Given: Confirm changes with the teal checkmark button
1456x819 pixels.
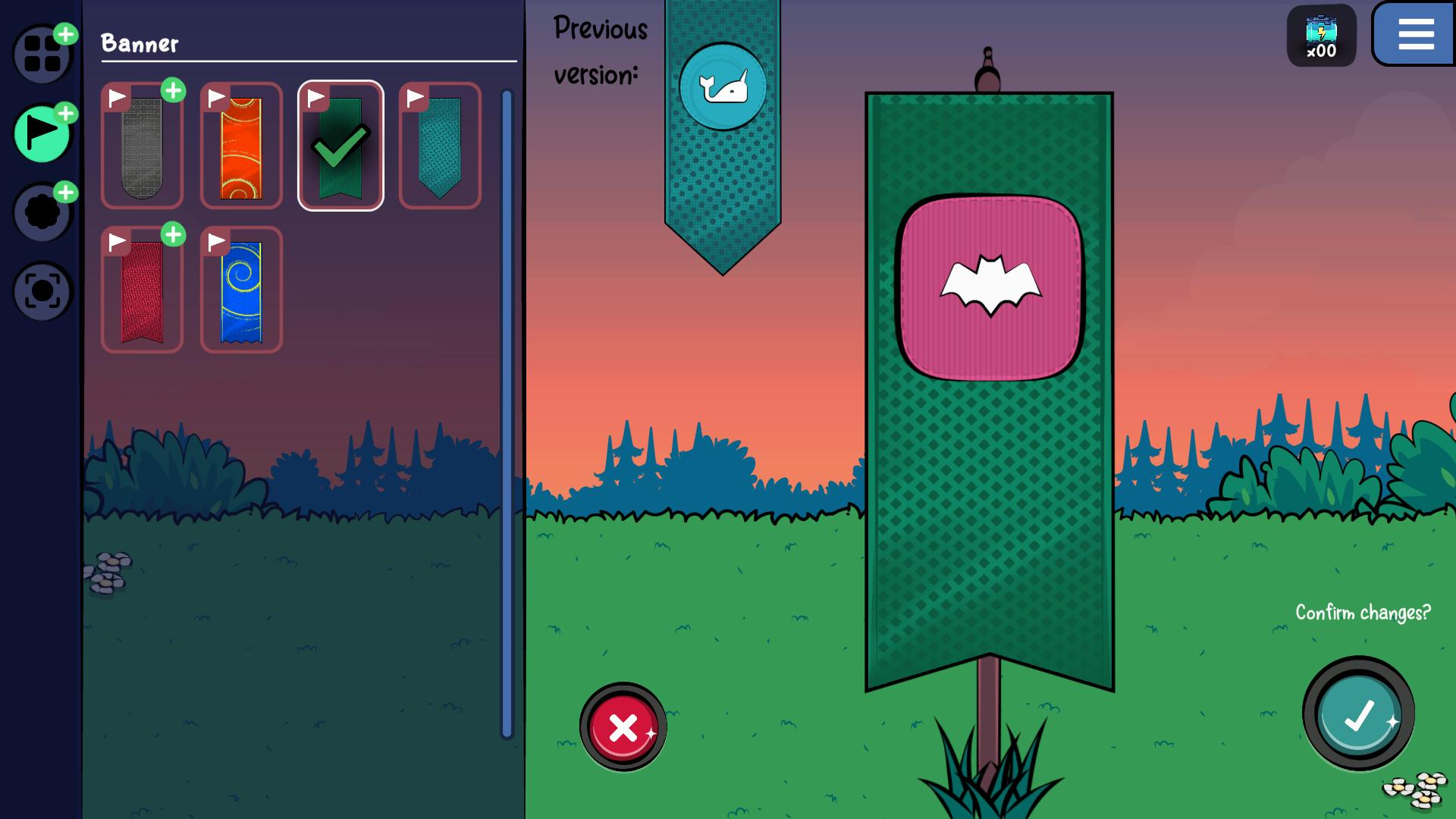Looking at the screenshot, I should tap(1358, 714).
